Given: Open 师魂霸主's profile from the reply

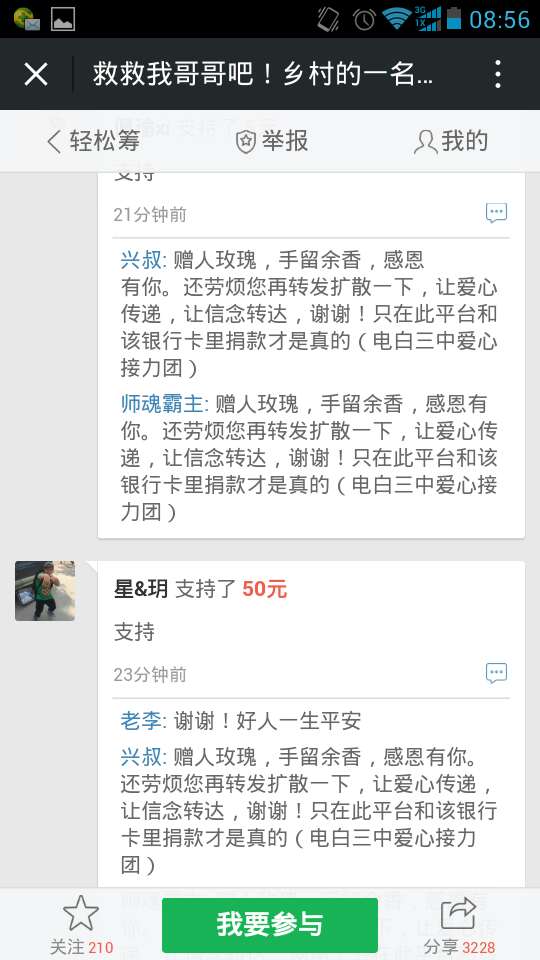Looking at the screenshot, I should (x=163, y=403).
